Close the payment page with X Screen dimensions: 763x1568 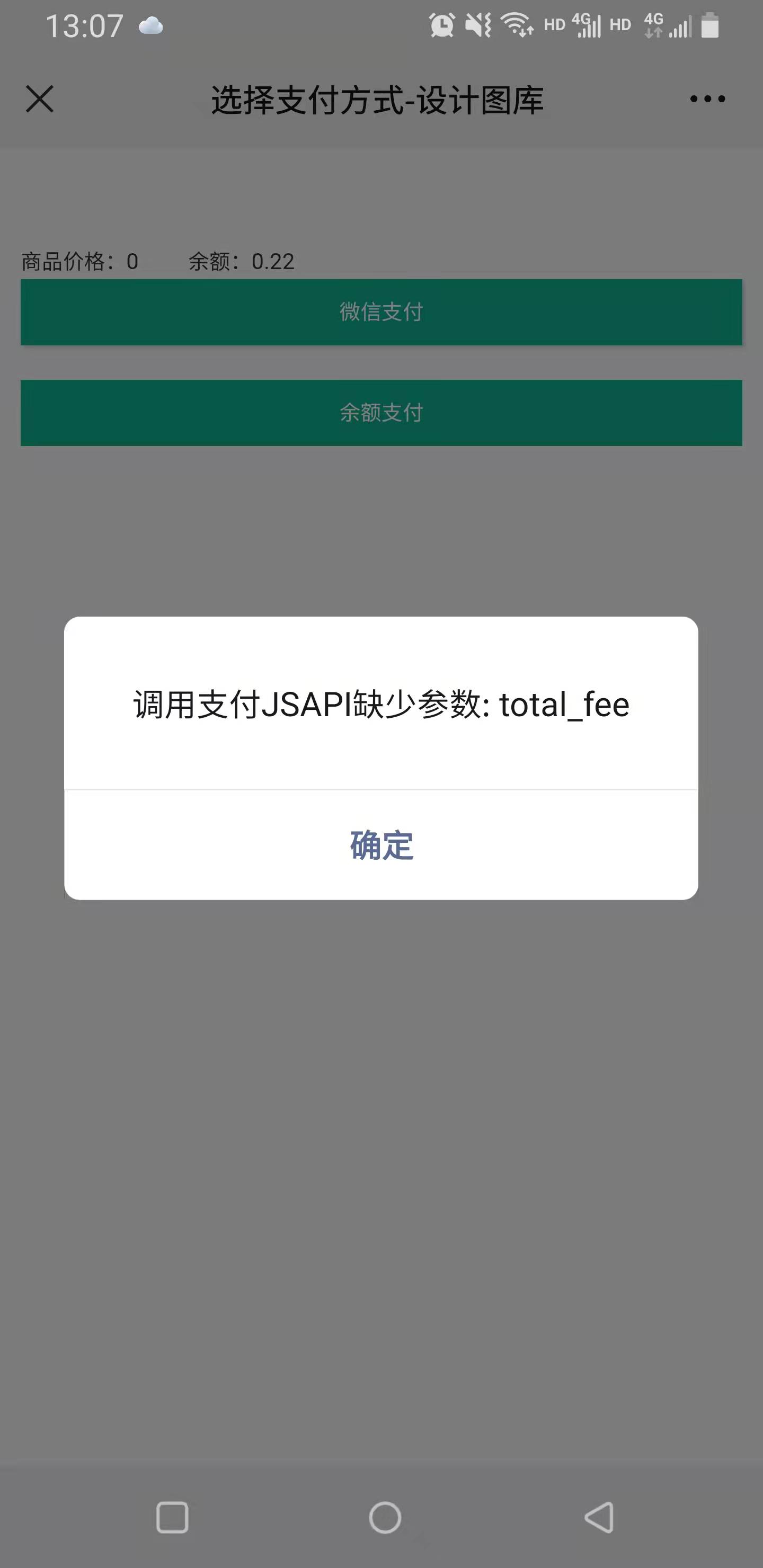click(x=40, y=99)
